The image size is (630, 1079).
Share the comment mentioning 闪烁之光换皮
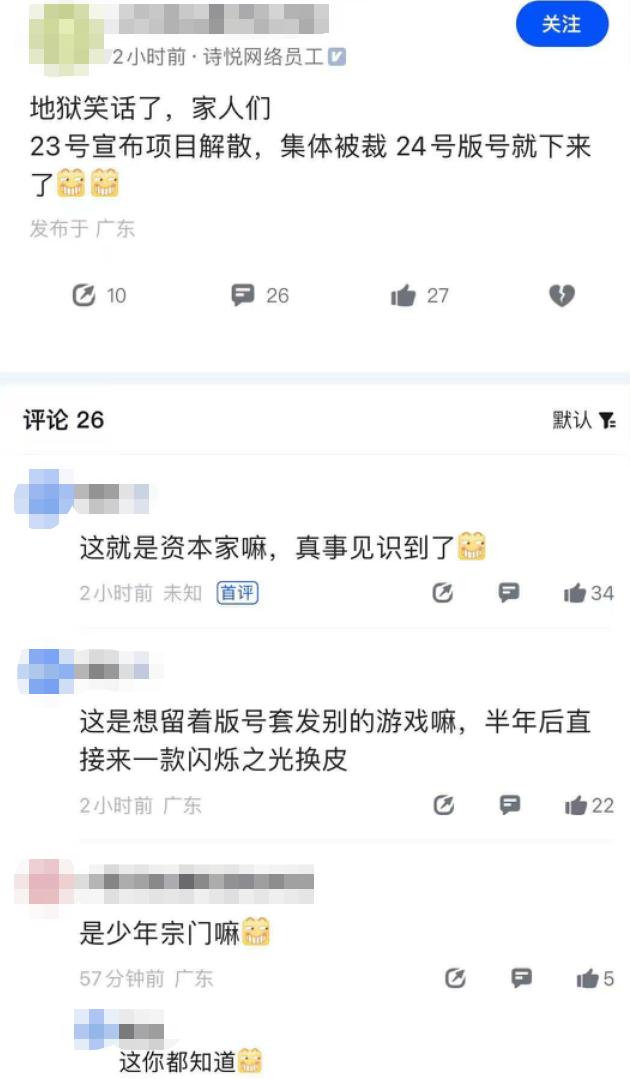(444, 805)
